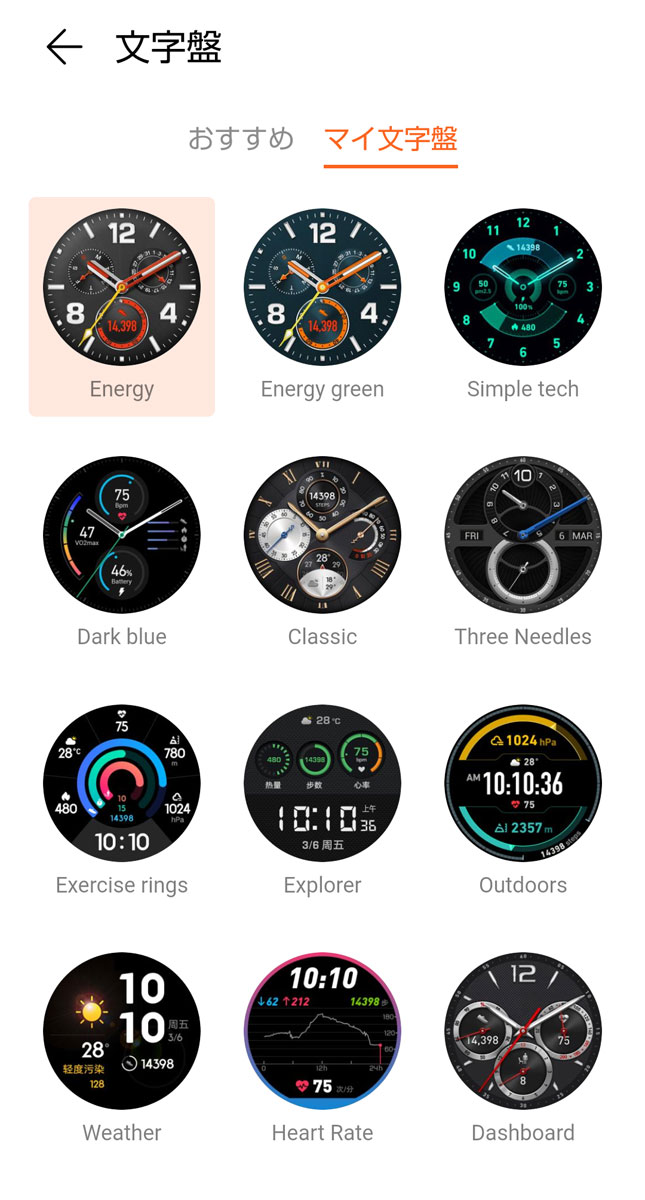This screenshot has height=1200, width=645.
Task: Go back using the arrow icon
Action: click(64, 47)
